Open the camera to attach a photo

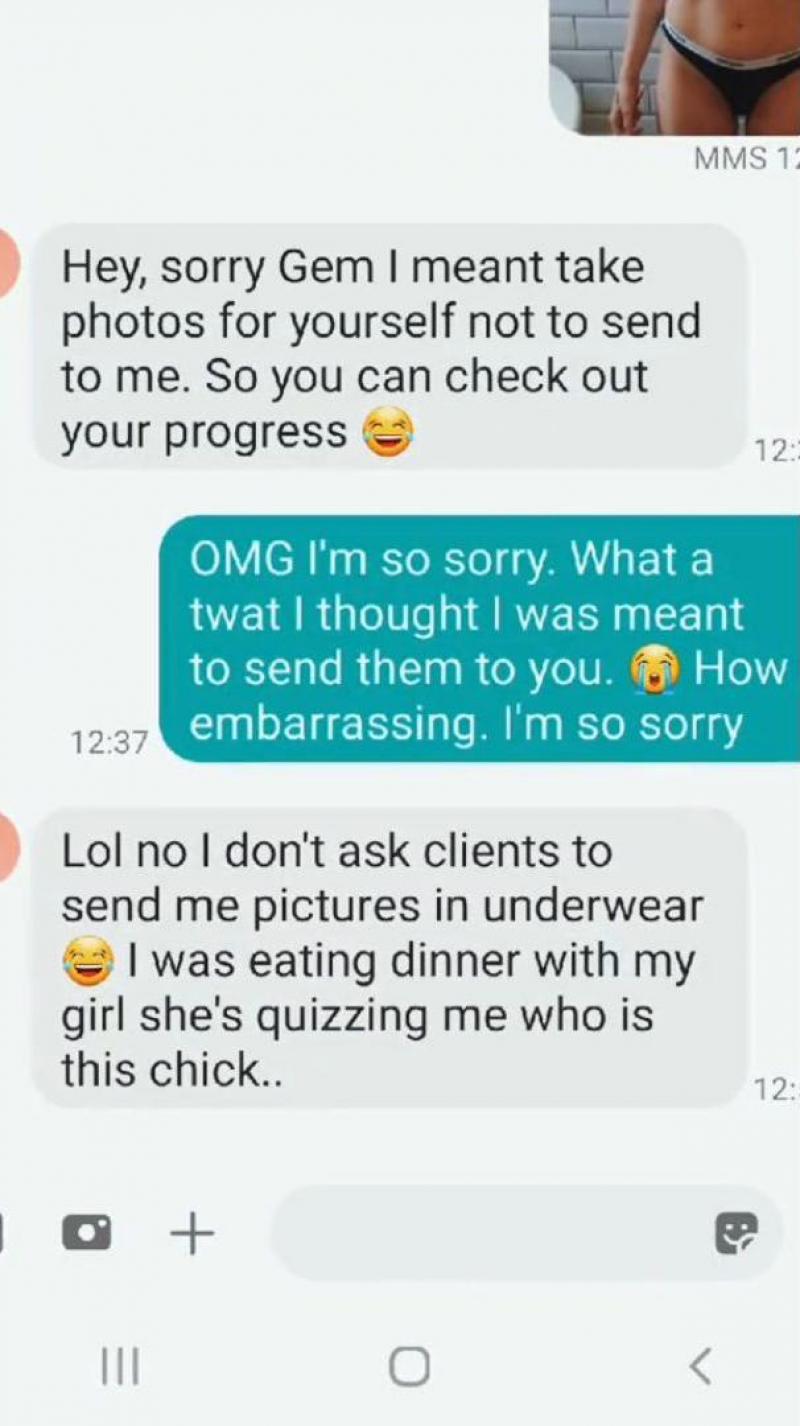pos(86,1233)
